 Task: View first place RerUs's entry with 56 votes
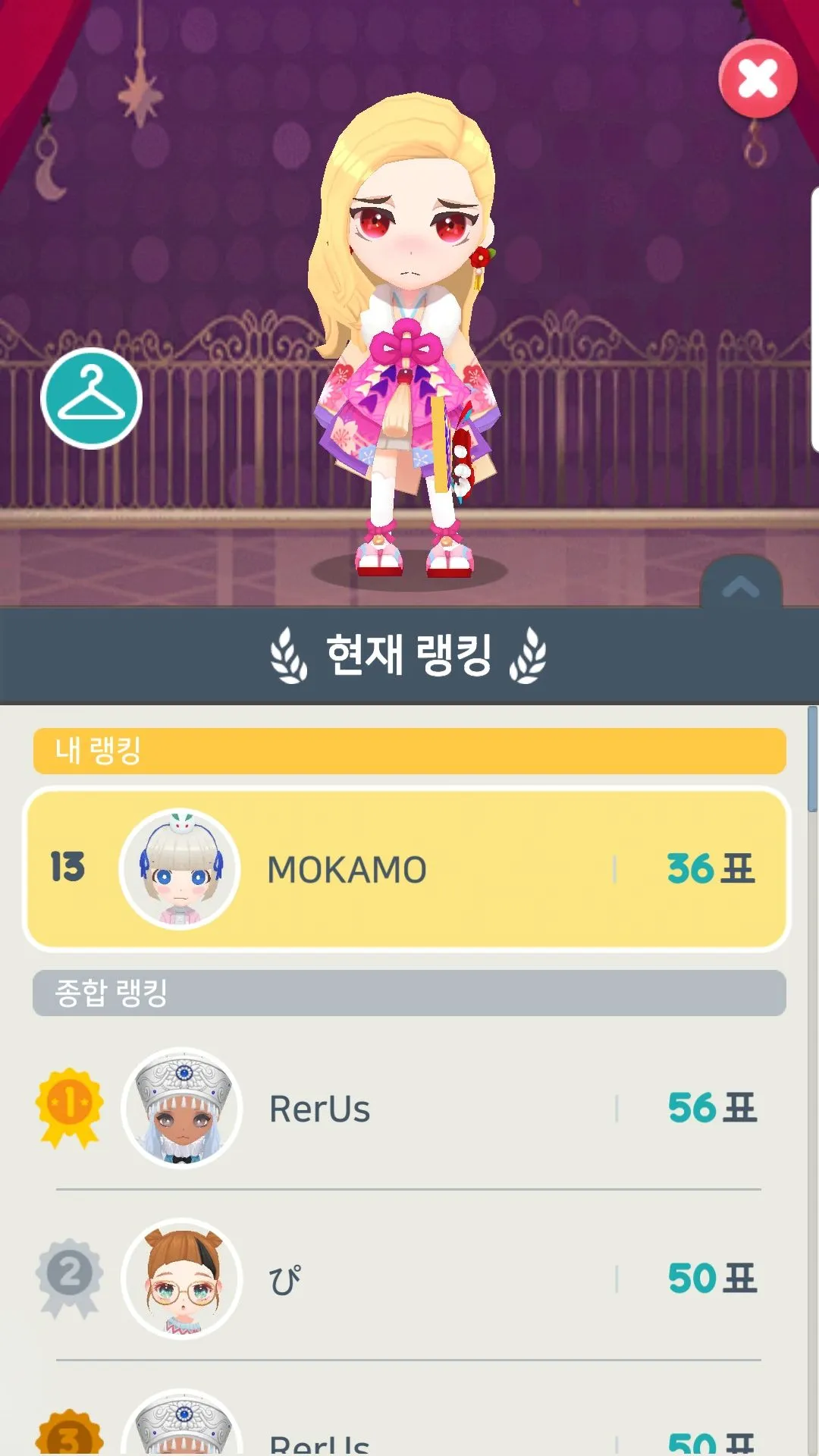pos(408,1108)
